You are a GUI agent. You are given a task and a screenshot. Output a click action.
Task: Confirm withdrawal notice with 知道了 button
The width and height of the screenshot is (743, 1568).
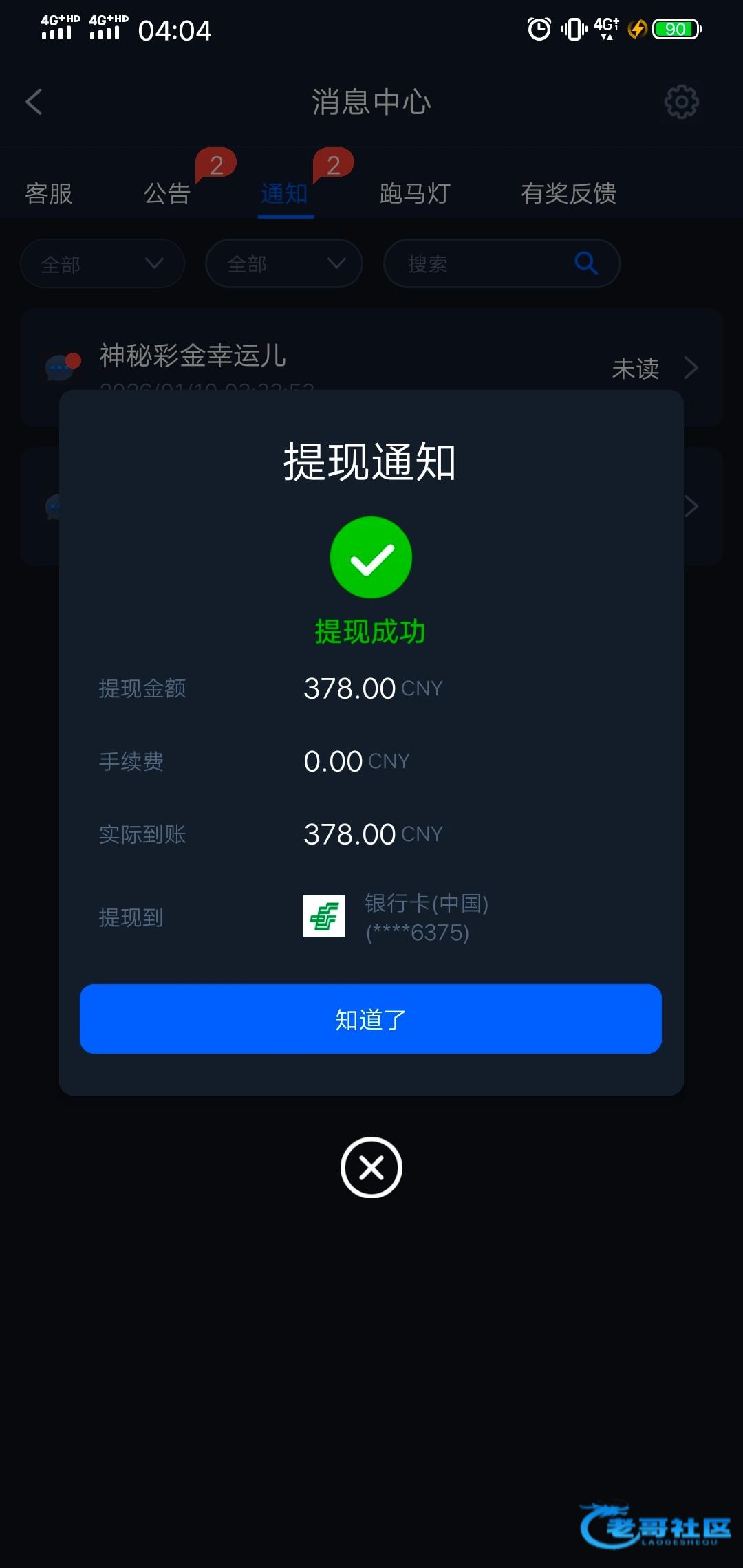click(x=371, y=1019)
